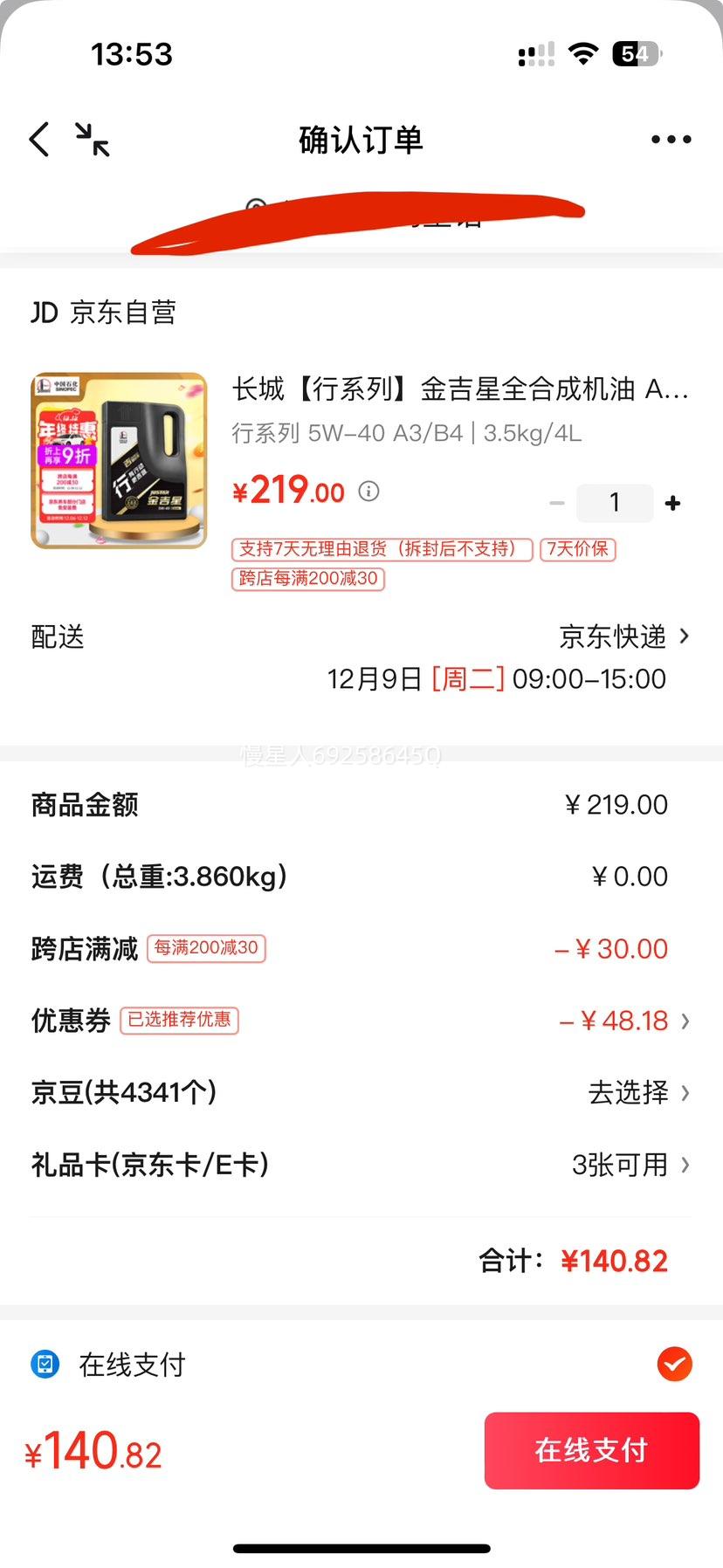The width and height of the screenshot is (723, 1568).
Task: Tap the quantity field showing 1
Action: click(615, 503)
